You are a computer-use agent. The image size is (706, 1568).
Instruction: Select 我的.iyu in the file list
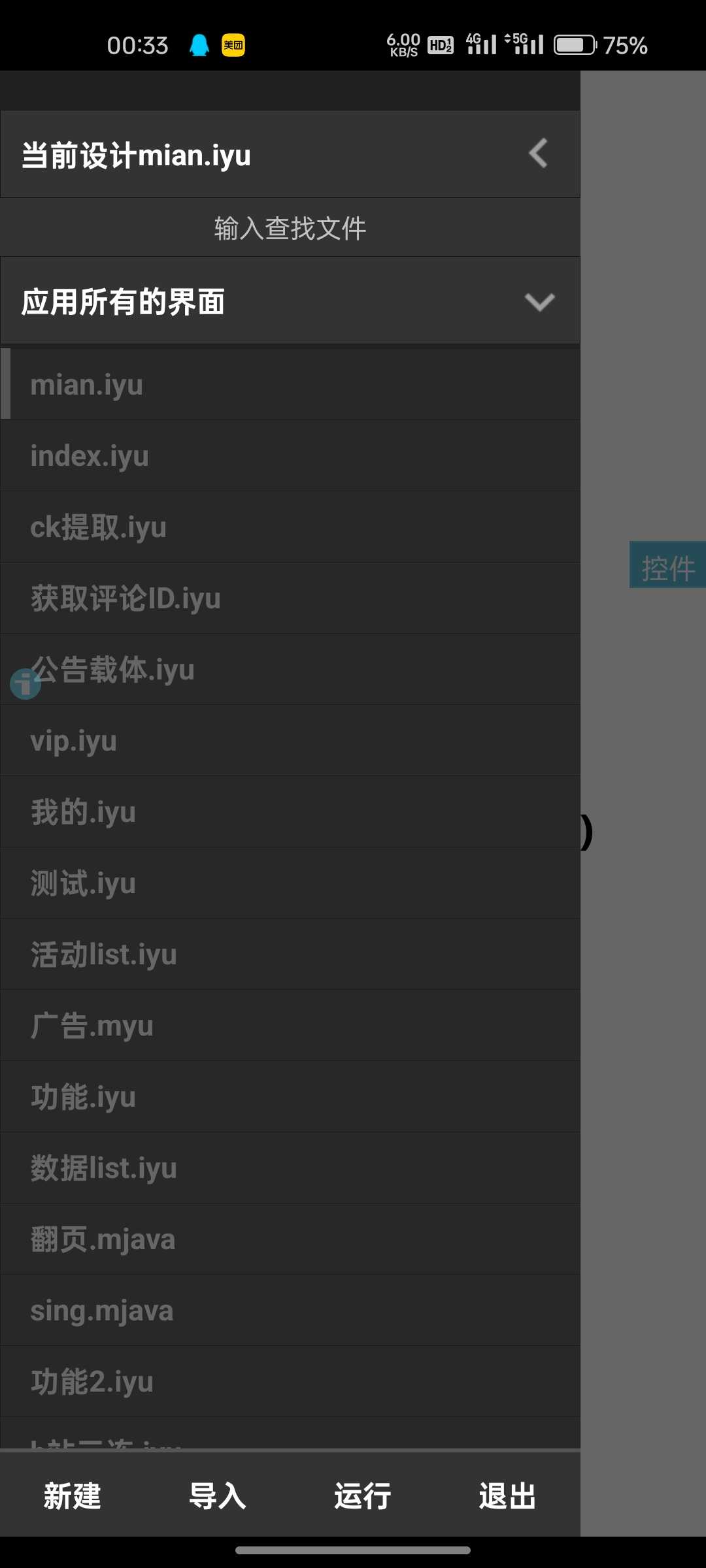290,812
